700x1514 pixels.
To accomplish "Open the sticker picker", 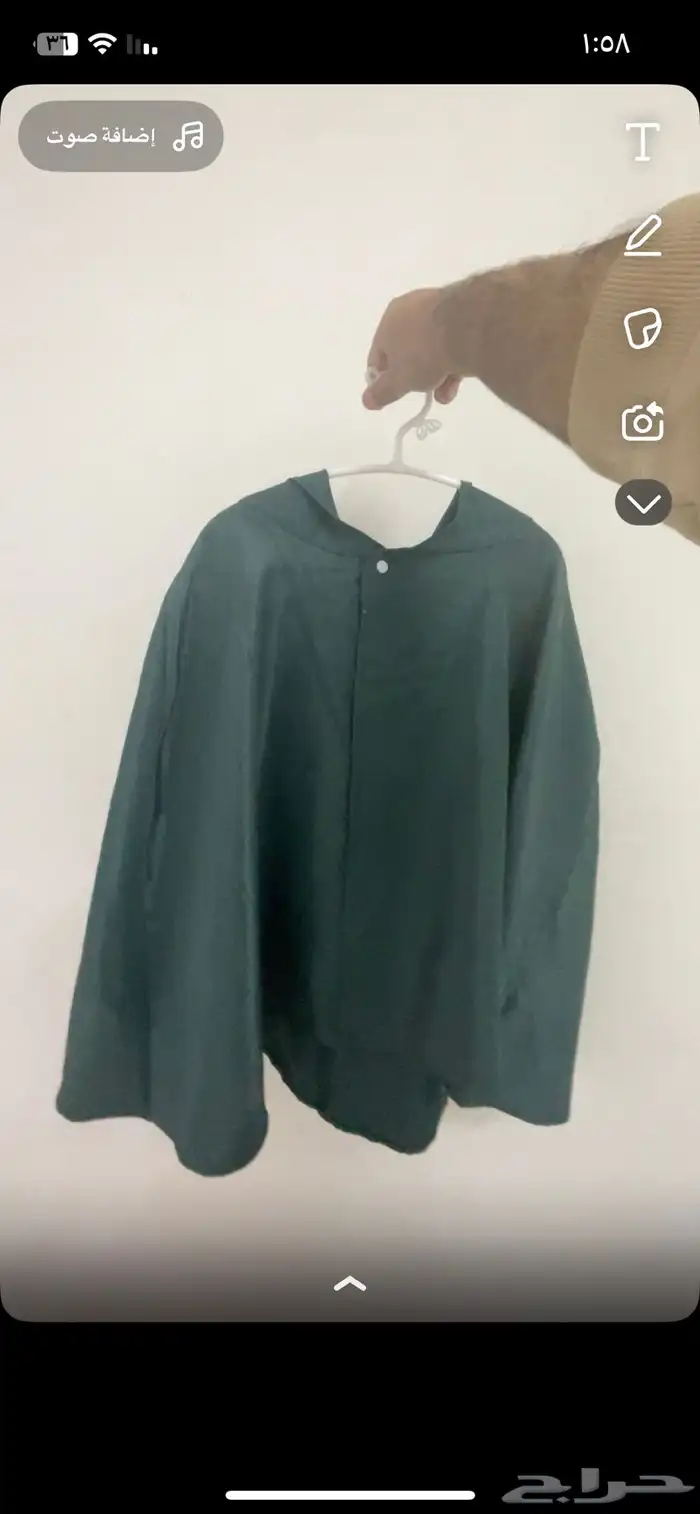I will click(642, 328).
